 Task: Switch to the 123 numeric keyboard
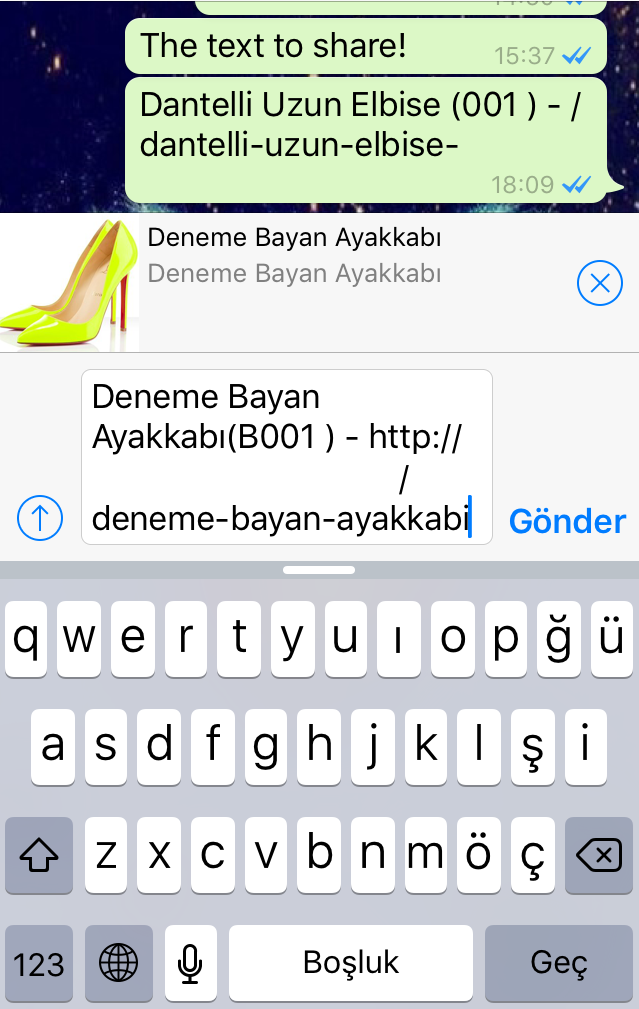pyautogui.click(x=39, y=963)
